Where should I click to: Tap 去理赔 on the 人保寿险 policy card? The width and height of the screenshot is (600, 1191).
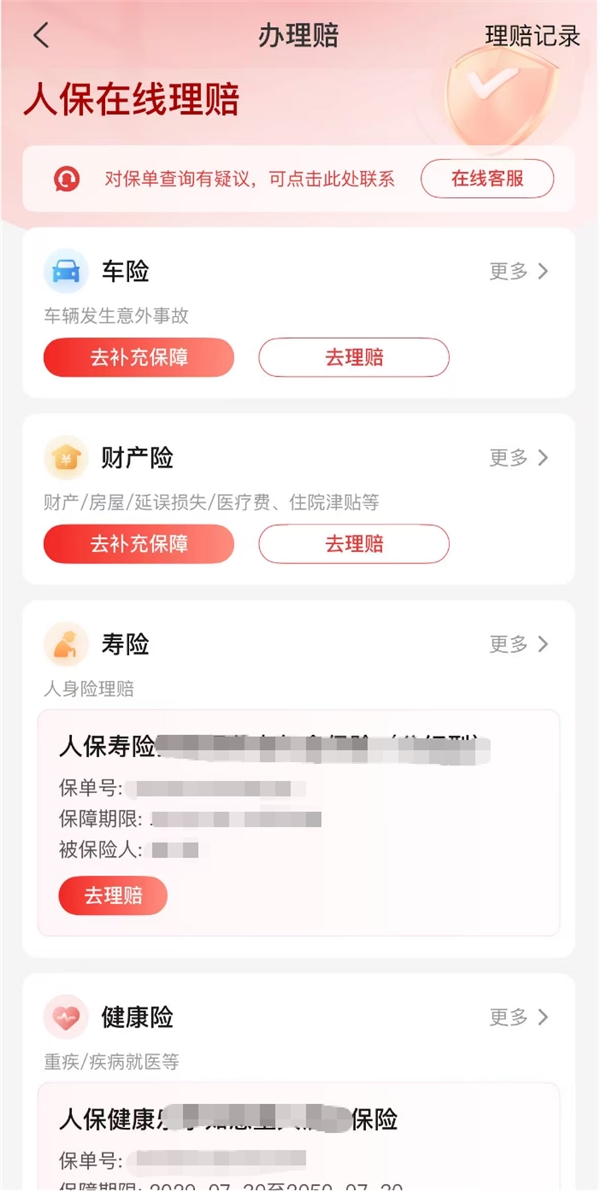pyautogui.click(x=113, y=895)
